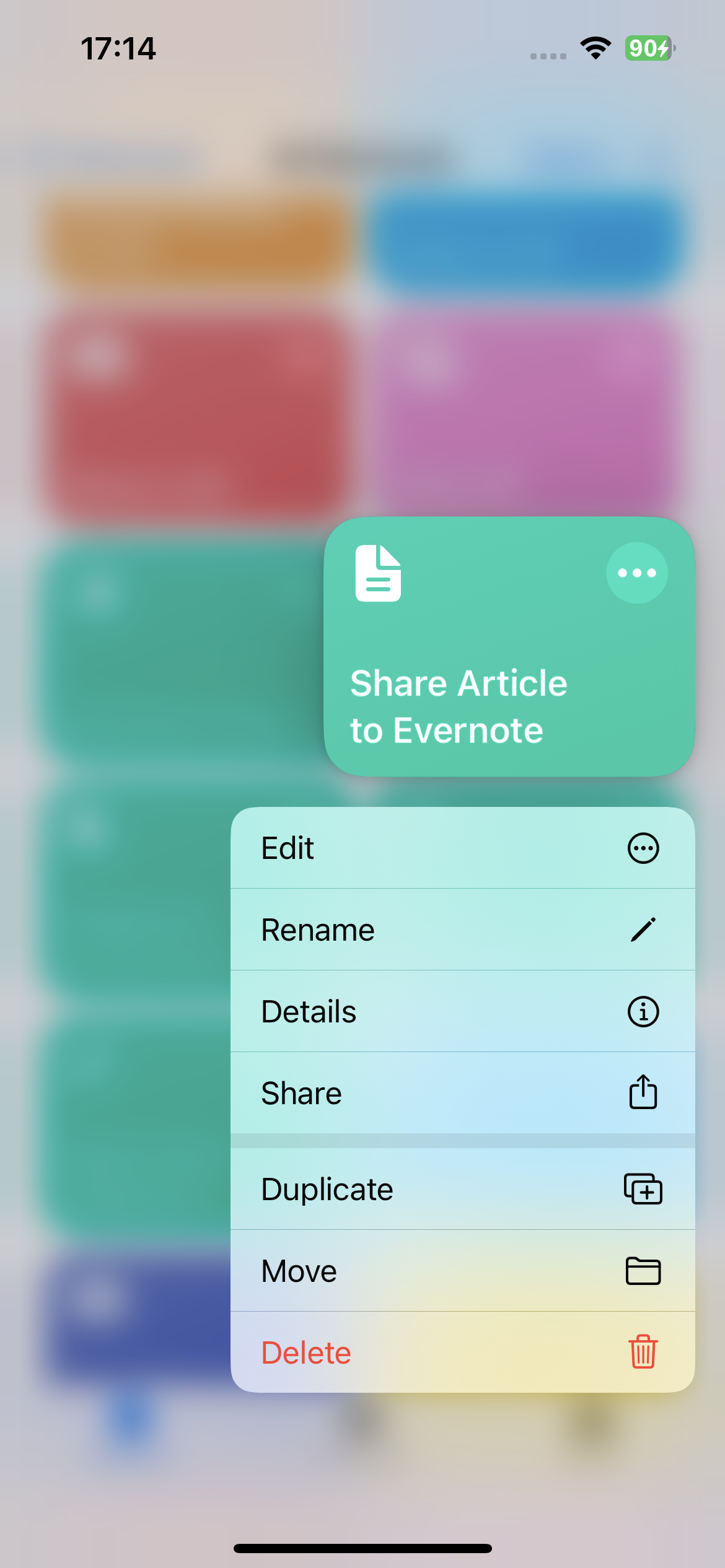Duplicate this shortcut
The width and height of the screenshot is (725, 1568).
click(462, 1189)
